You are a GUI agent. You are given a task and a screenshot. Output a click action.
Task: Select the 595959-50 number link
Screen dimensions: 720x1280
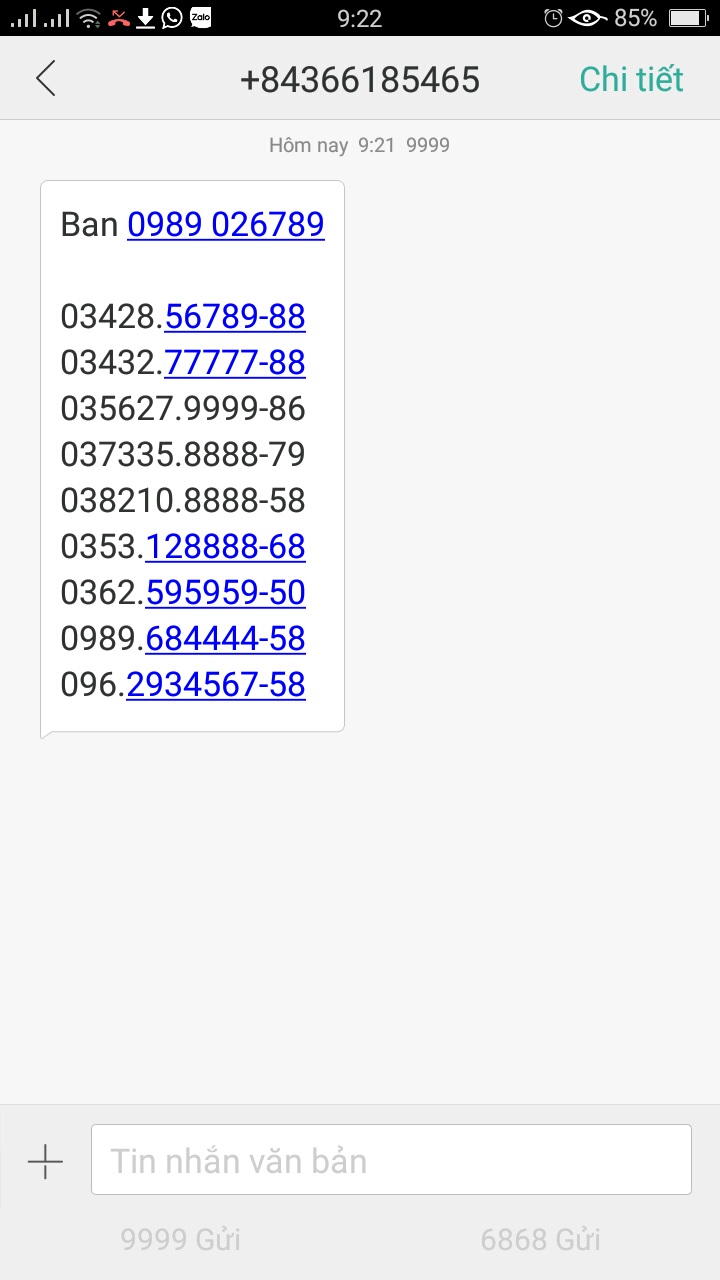[225, 593]
